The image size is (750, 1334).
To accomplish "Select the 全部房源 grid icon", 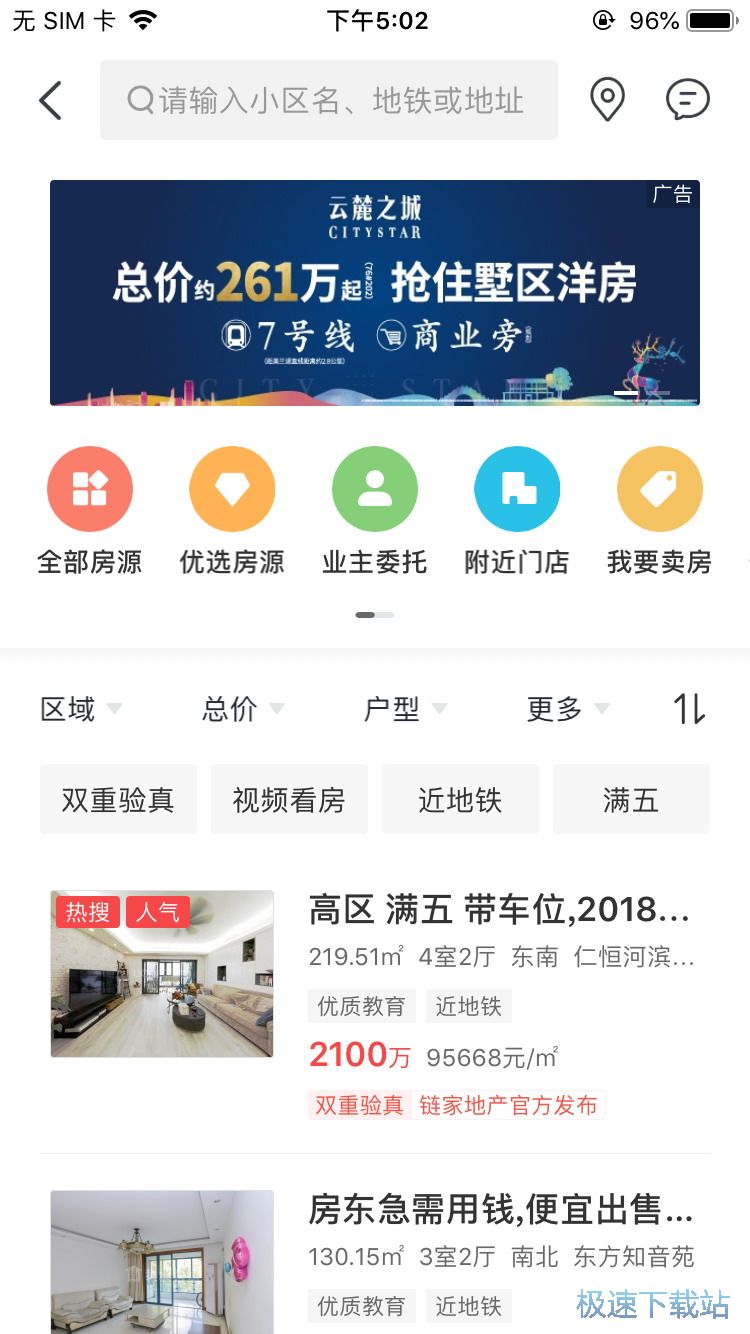I will [x=89, y=488].
